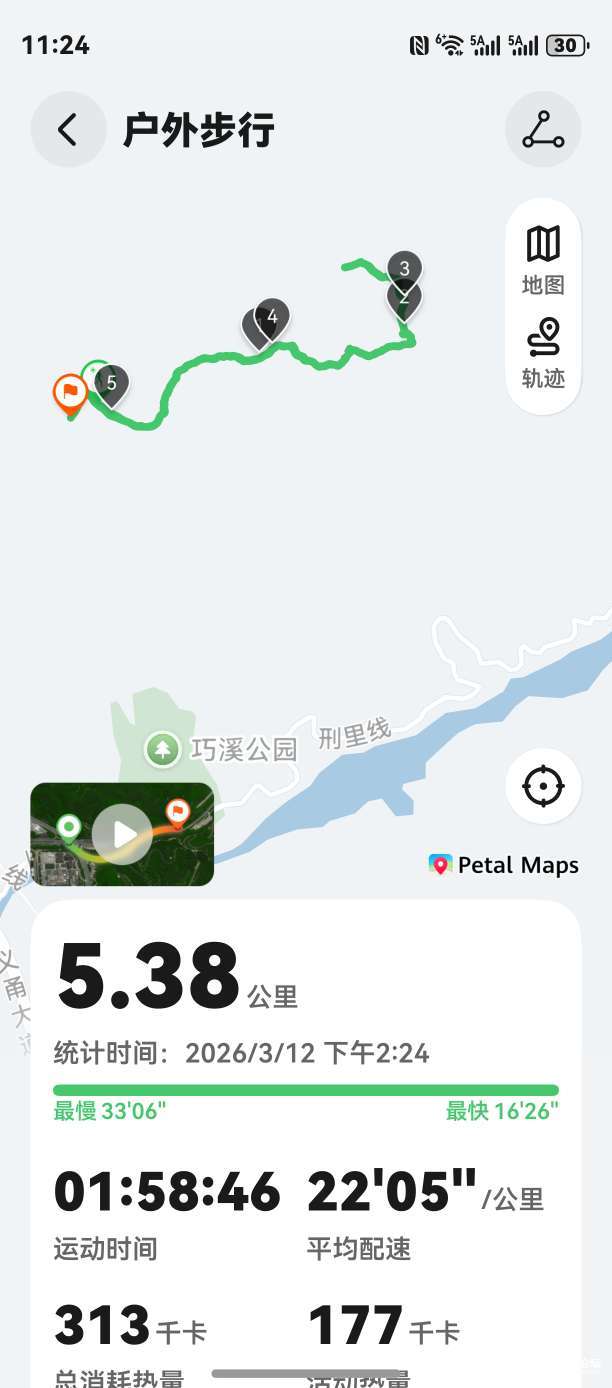Tap kilometer marker 3 on the route
612x1388 pixels.
click(404, 267)
